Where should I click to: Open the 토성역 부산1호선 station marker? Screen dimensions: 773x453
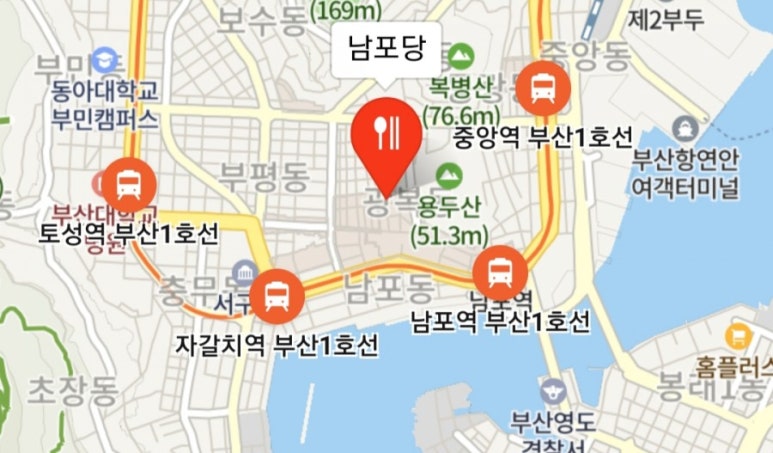coord(130,184)
